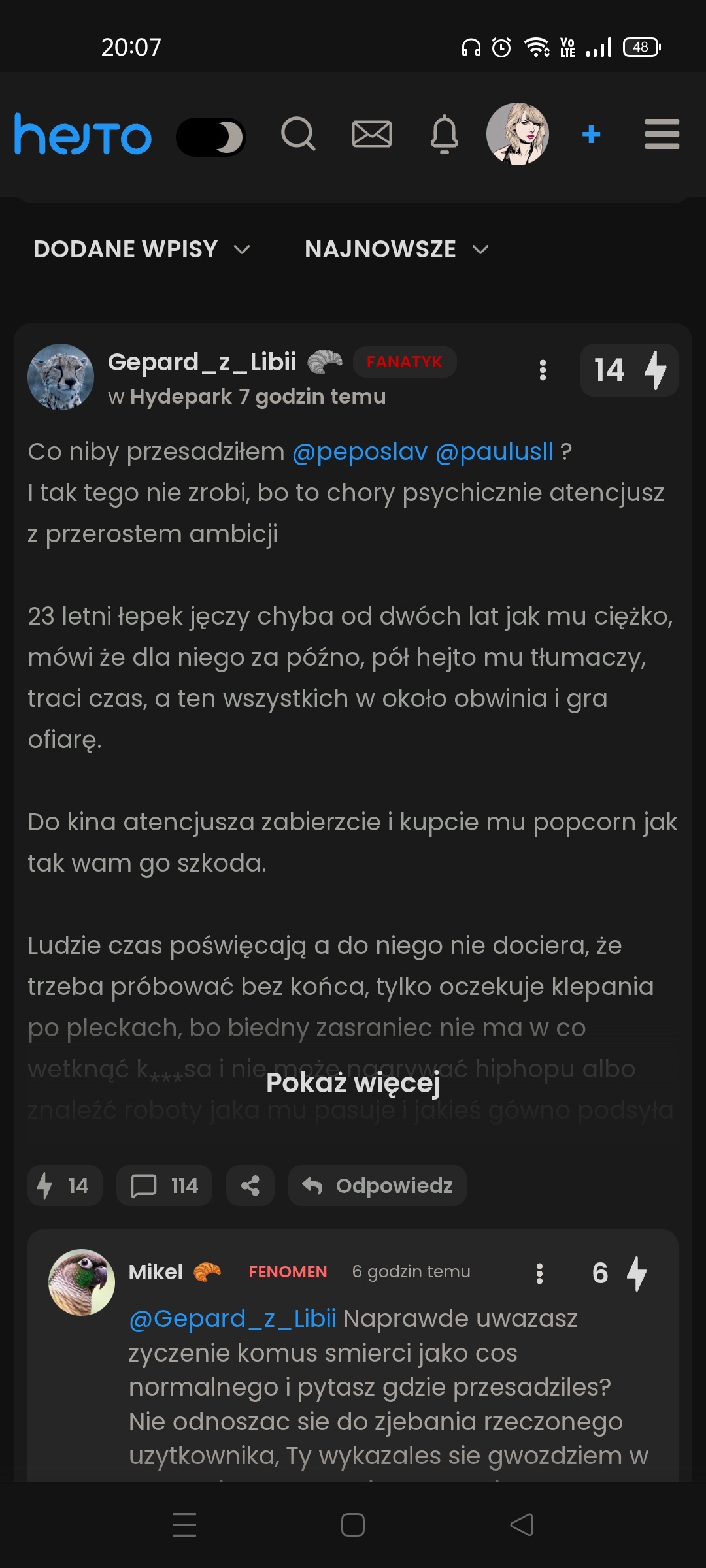
Task: Open Gepard_z_Libii's profile
Action: click(201, 362)
